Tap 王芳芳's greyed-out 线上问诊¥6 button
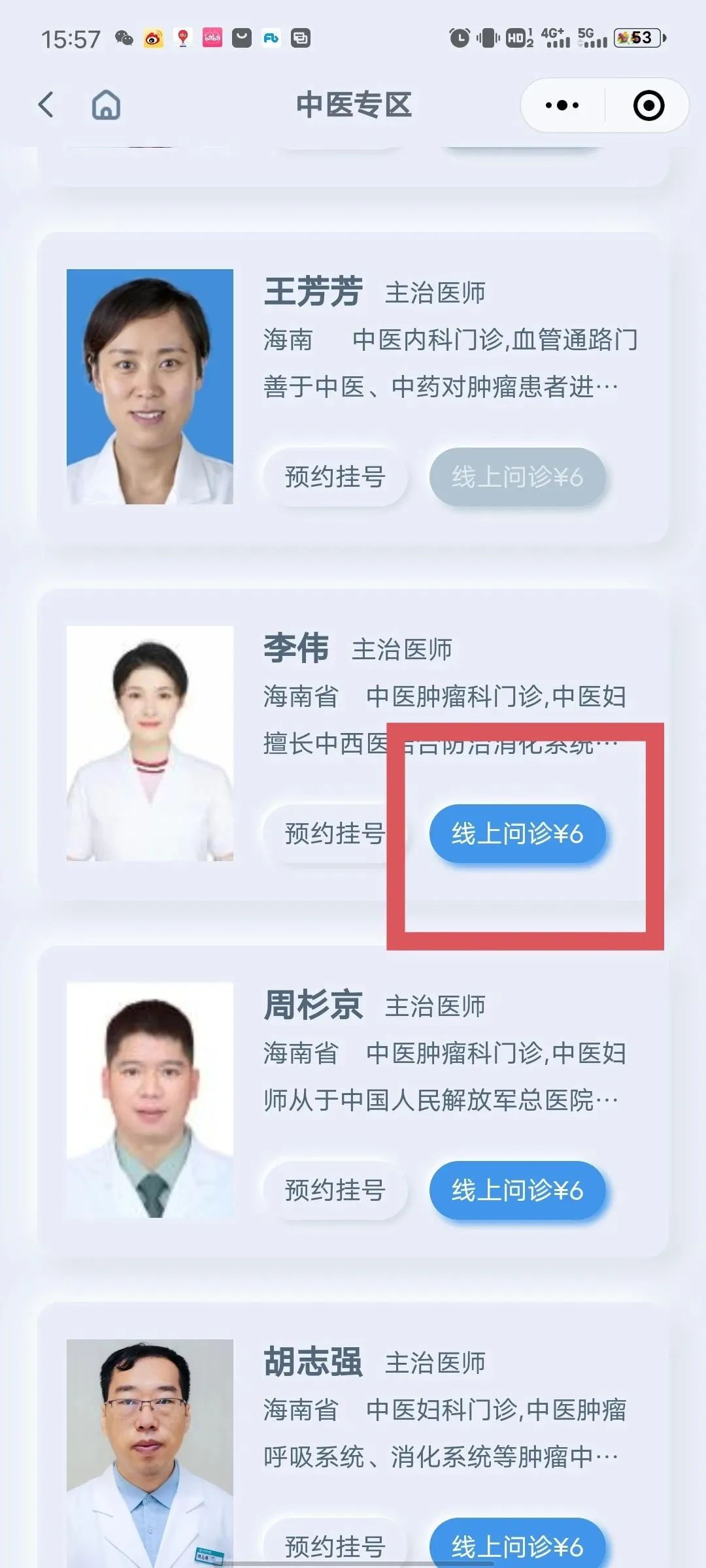The image size is (706, 1568). (x=517, y=477)
